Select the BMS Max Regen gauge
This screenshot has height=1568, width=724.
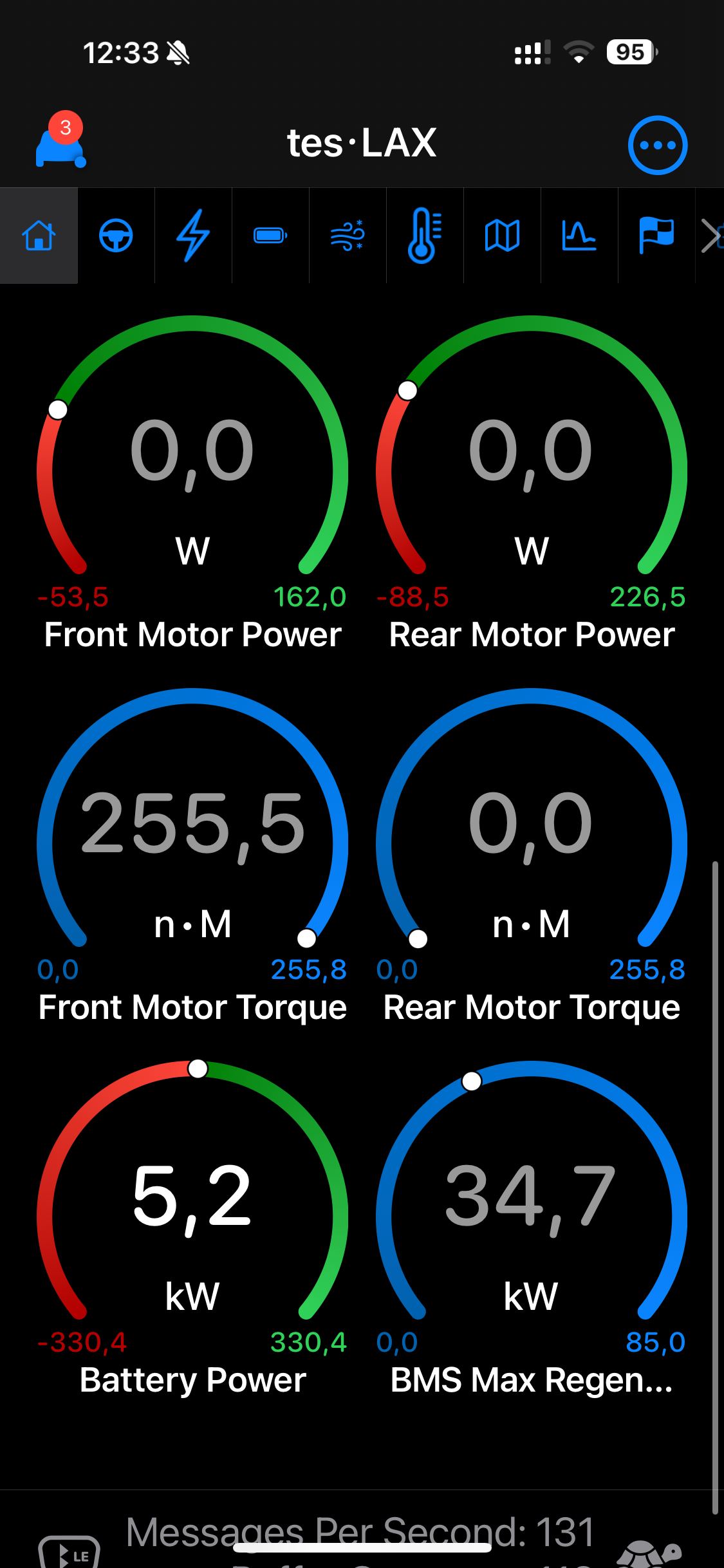coord(532,1228)
